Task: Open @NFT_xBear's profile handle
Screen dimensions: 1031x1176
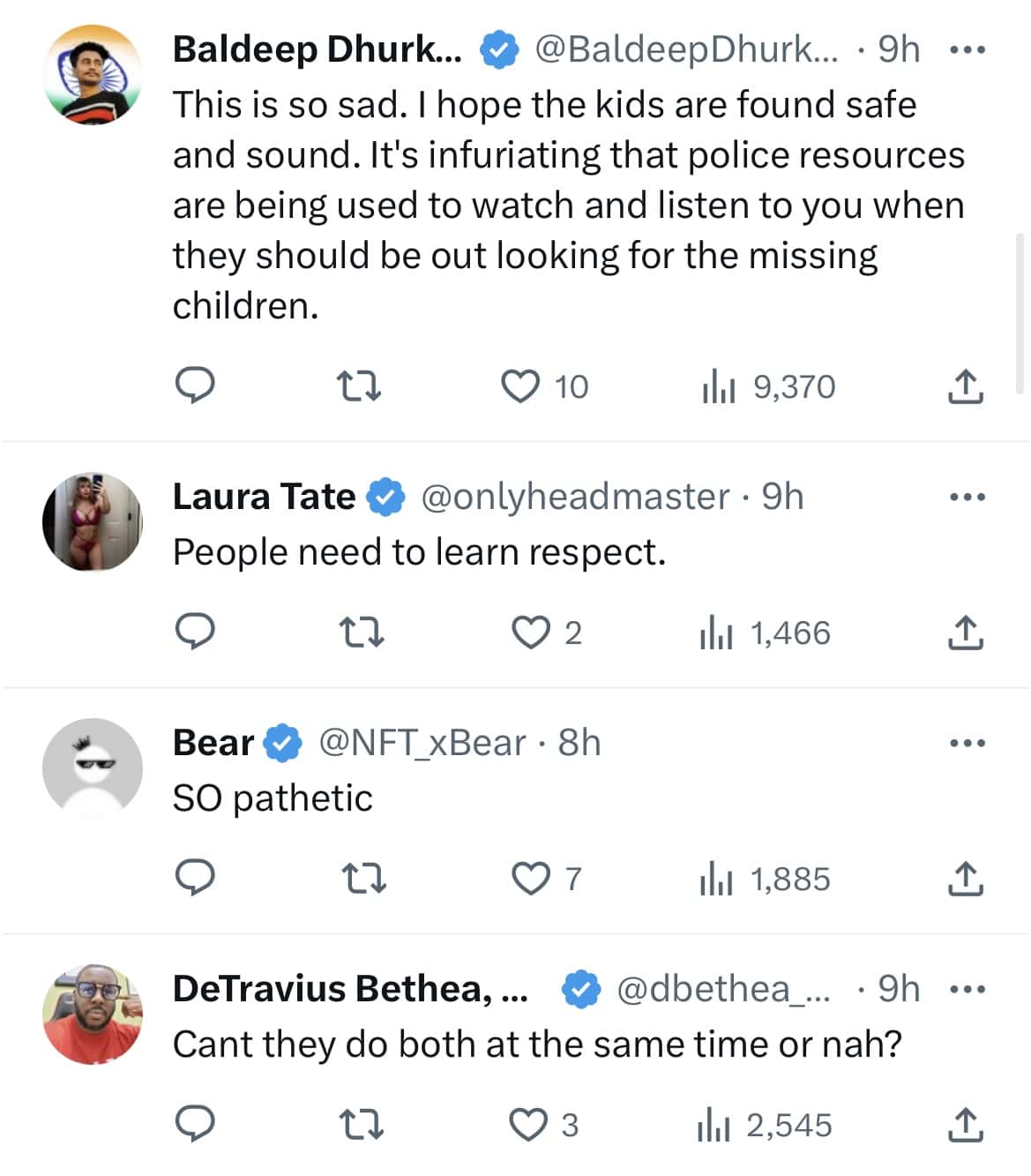Action: (421, 744)
